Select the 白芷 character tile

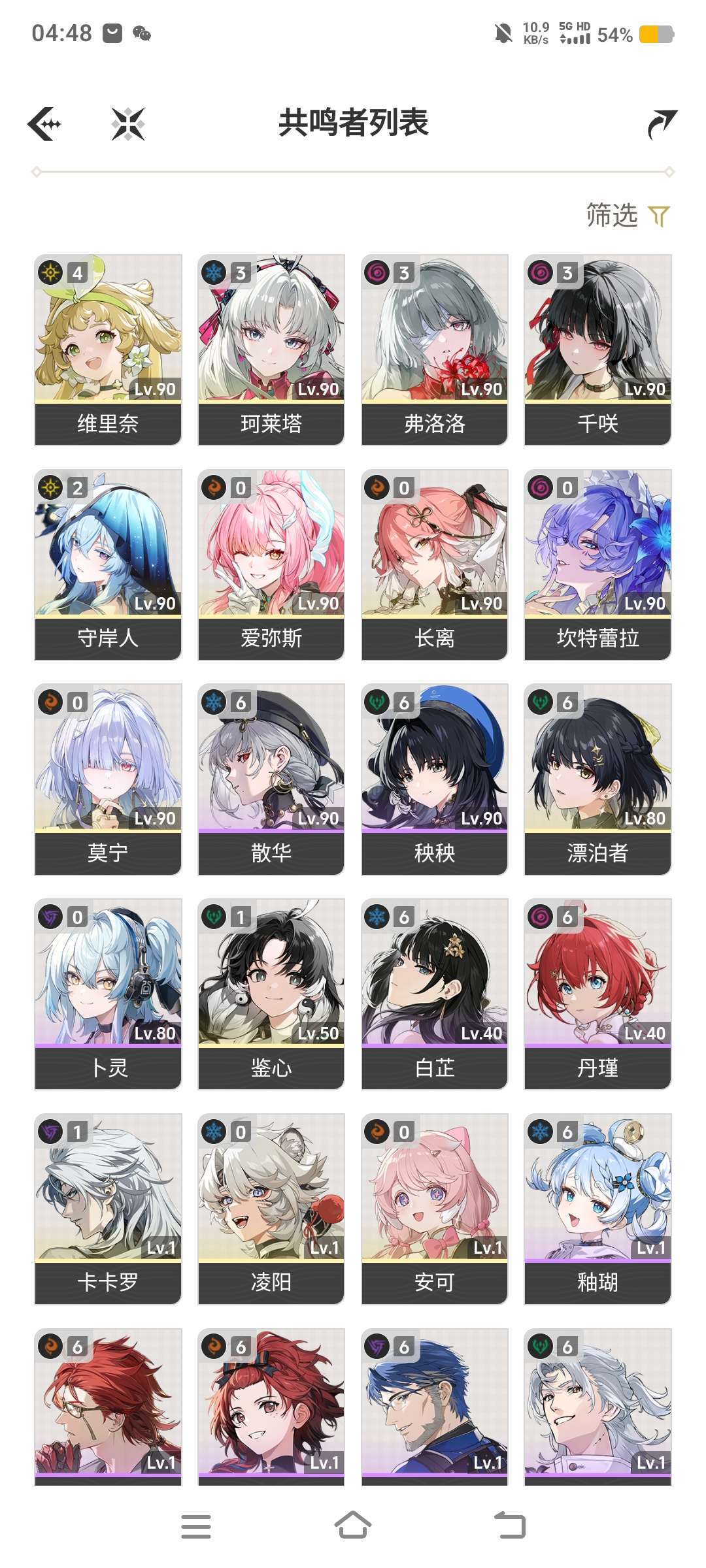434,994
